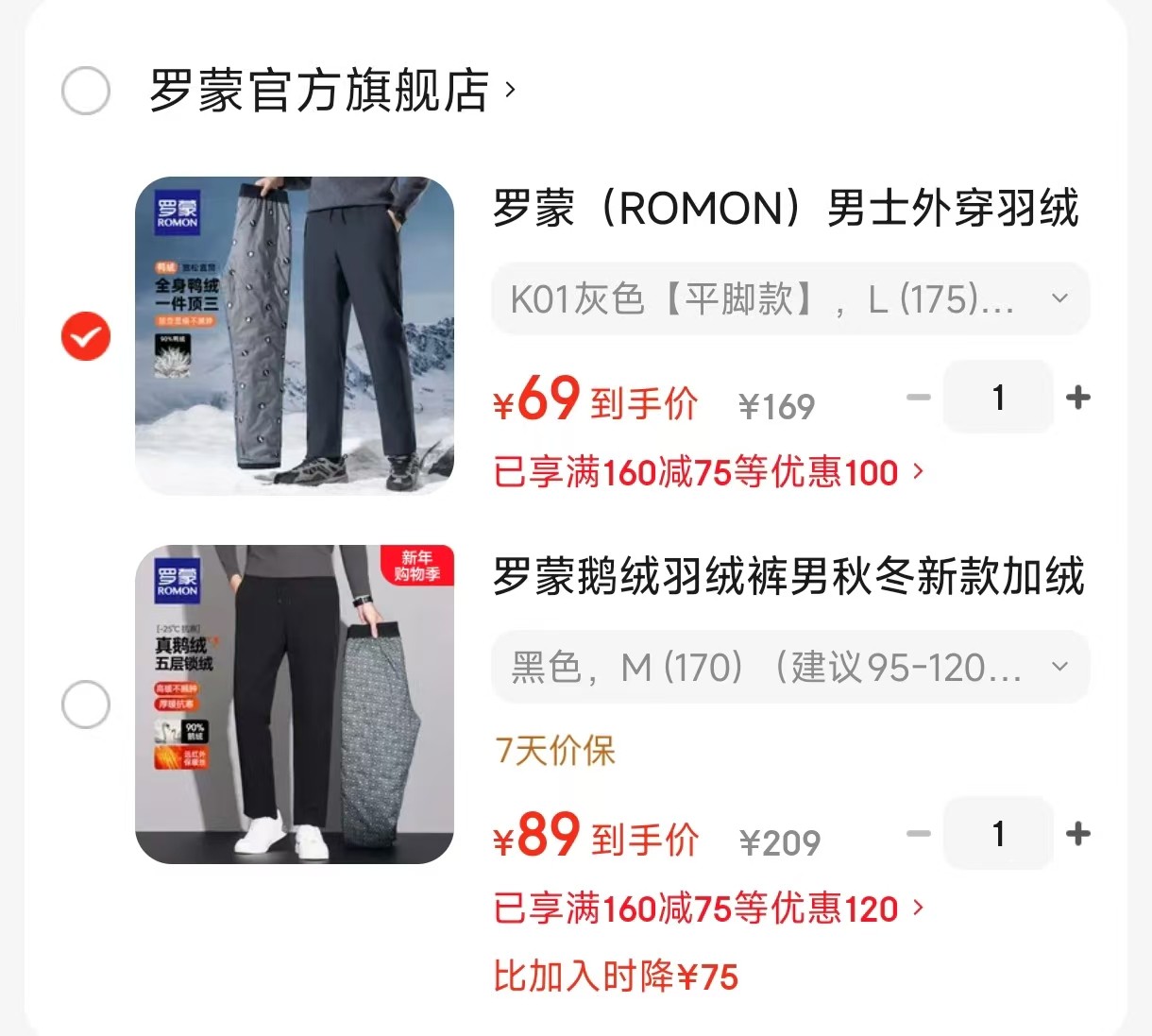The height and width of the screenshot is (1036, 1152).
Task: Open the 罗蒙（ROMON）男士外穿羽绒 product image
Action: [x=294, y=335]
